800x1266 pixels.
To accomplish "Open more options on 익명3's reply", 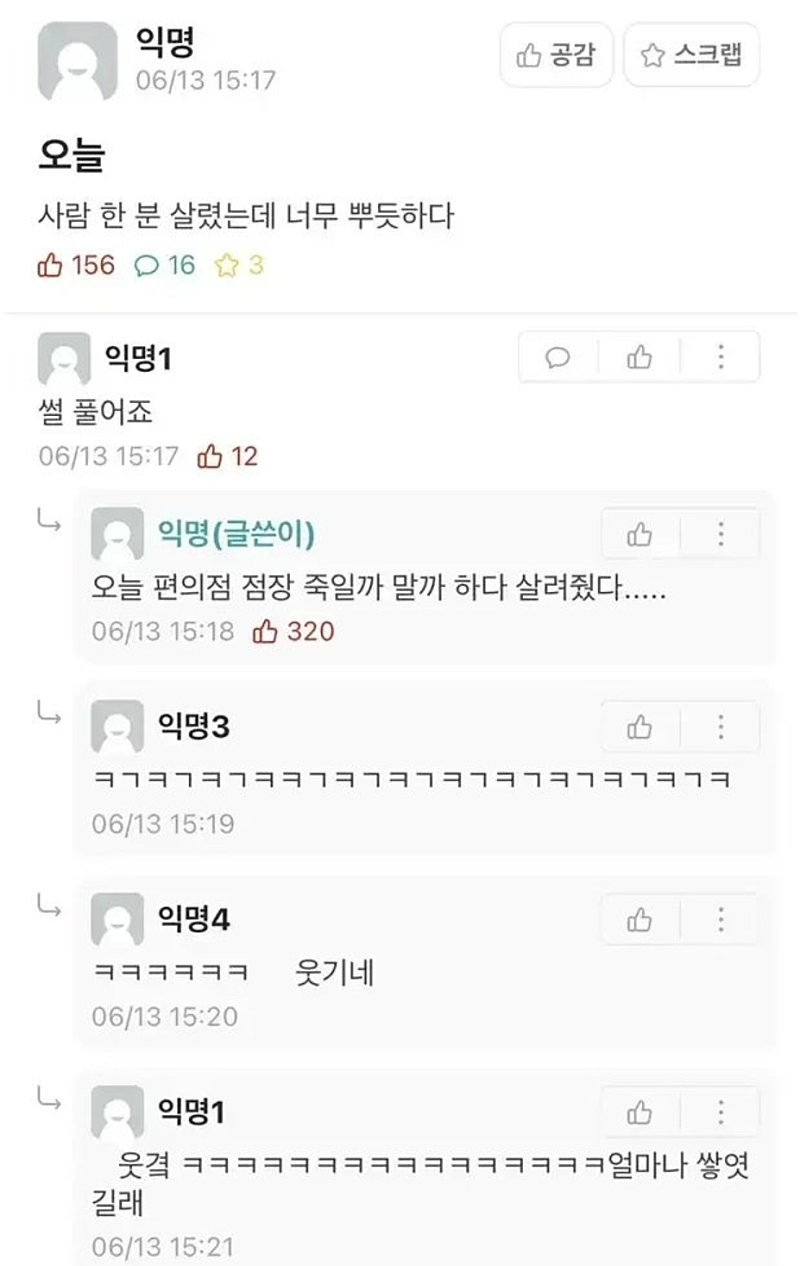I will pos(721,727).
